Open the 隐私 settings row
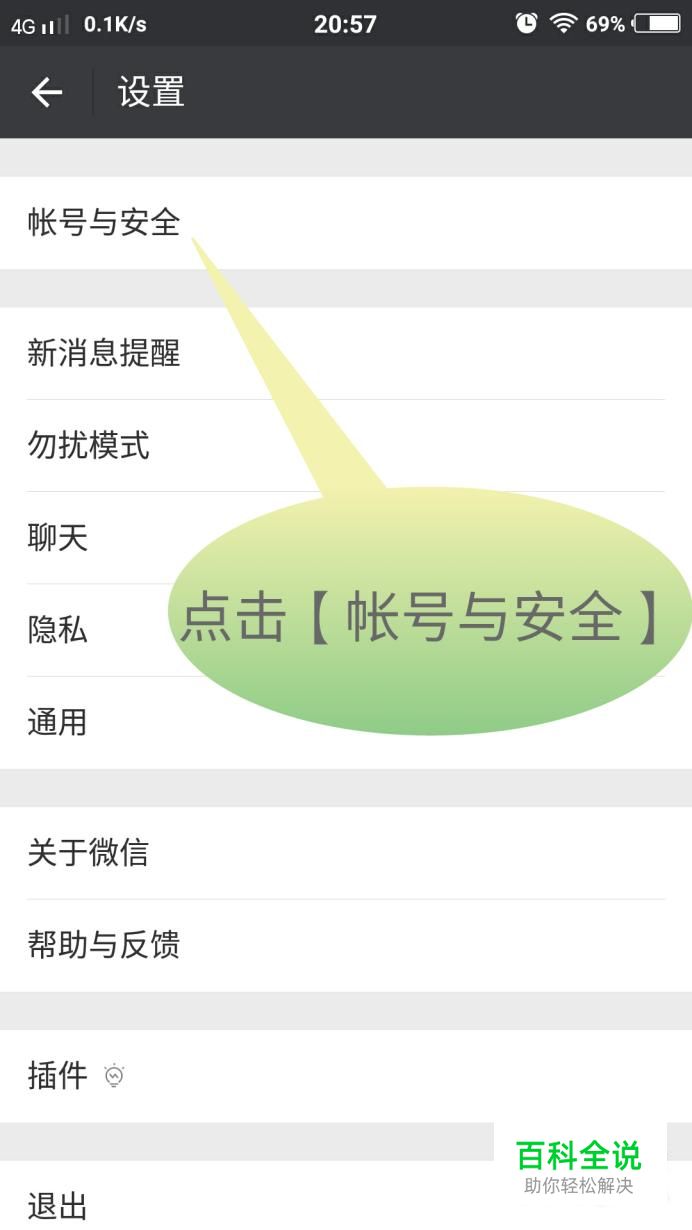 coord(58,630)
